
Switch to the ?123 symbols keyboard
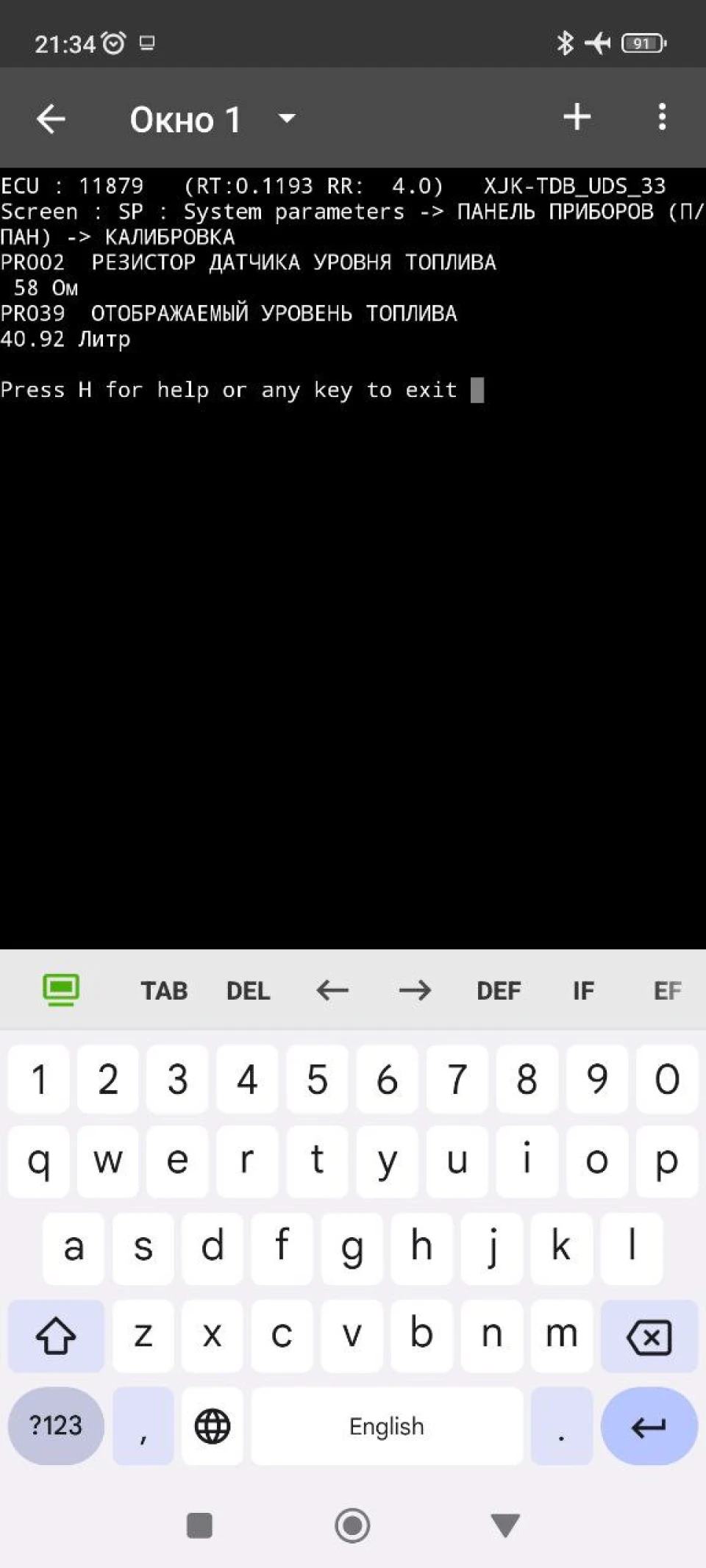pyautogui.click(x=56, y=1426)
